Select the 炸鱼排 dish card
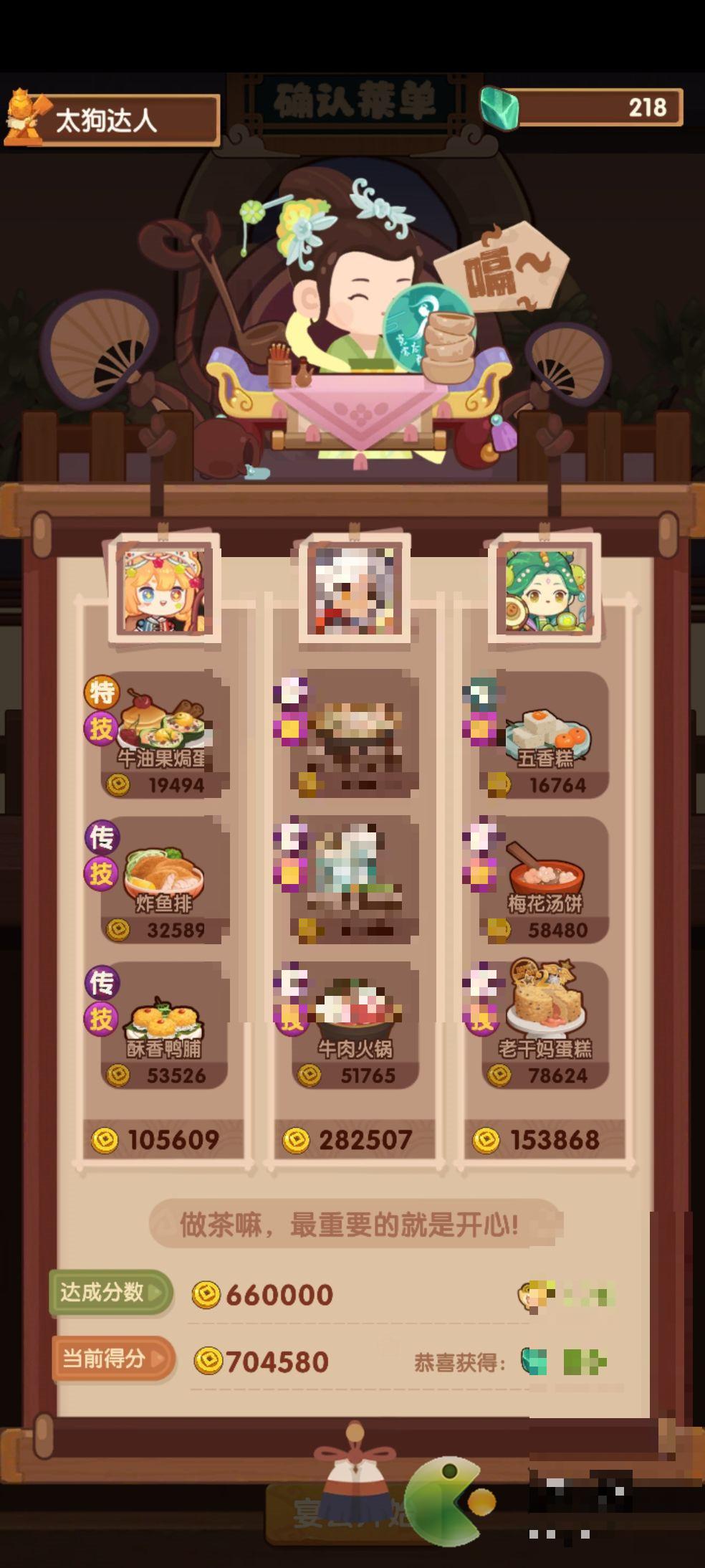Screen dimensions: 705x1568 pos(165,879)
